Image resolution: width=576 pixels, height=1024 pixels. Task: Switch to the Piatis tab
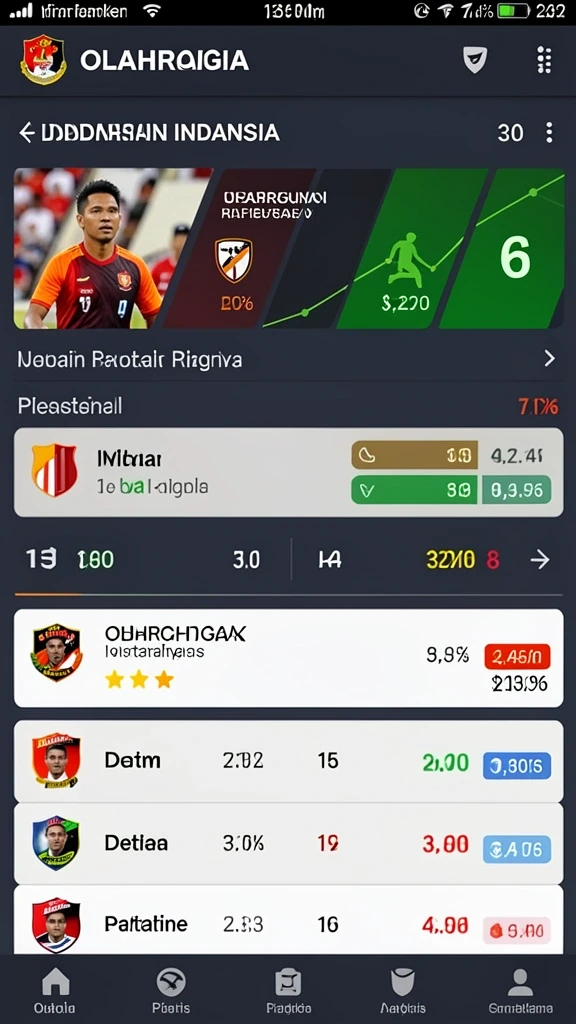tap(171, 990)
